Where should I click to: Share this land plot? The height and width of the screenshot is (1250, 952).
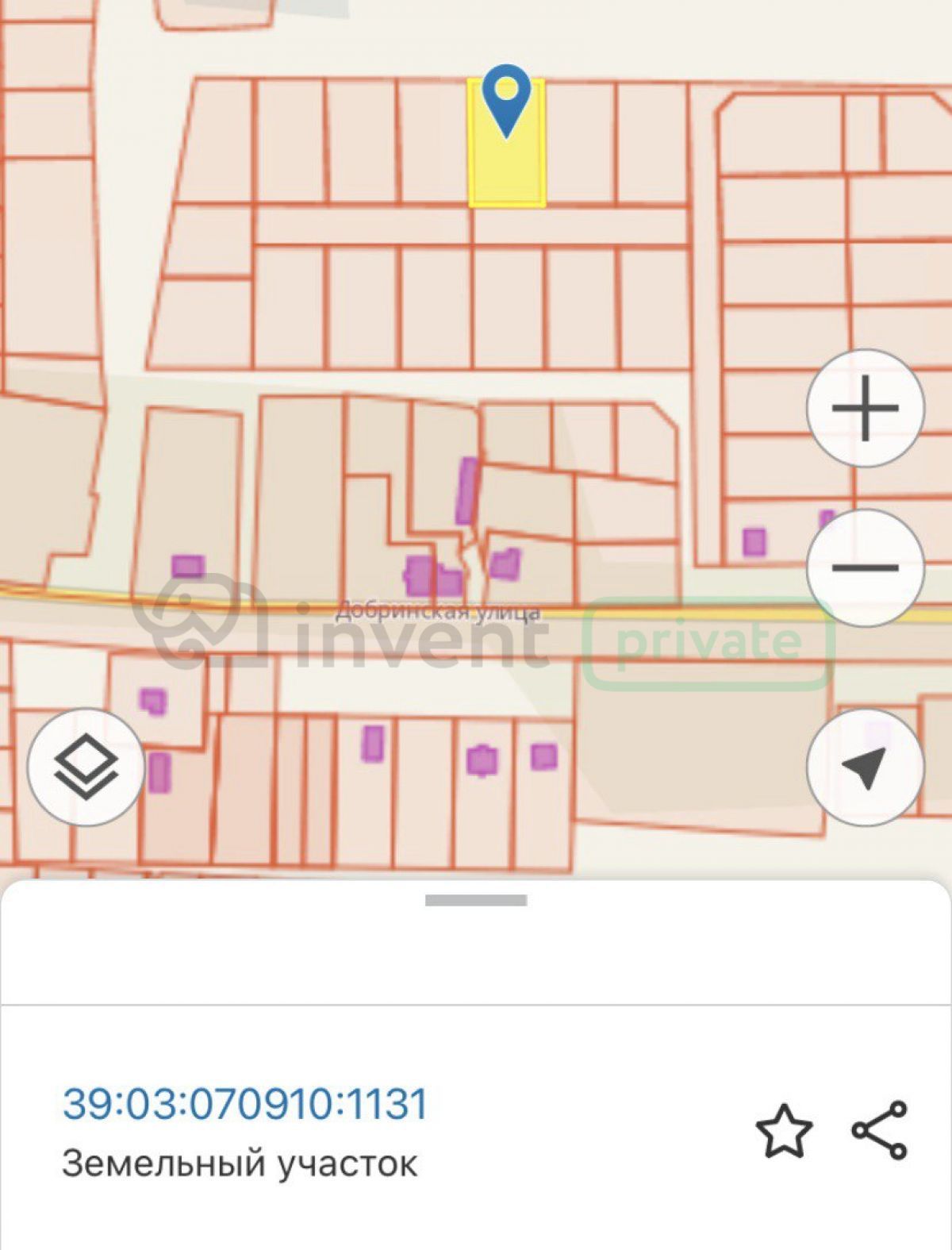point(880,1130)
